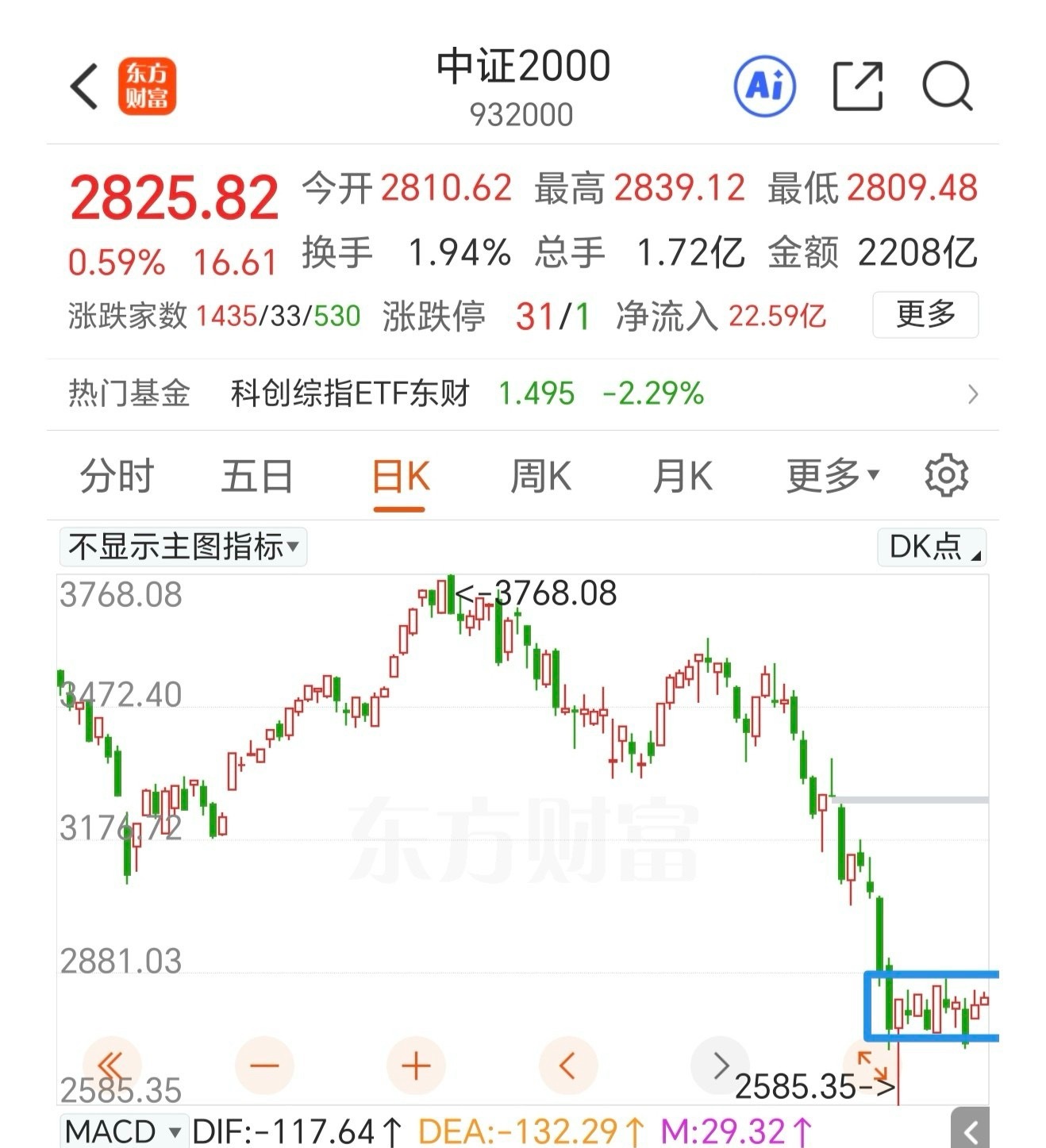This screenshot has height=1148, width=1046.
Task: Zoom in the chart with plus button
Action: pos(416,1065)
